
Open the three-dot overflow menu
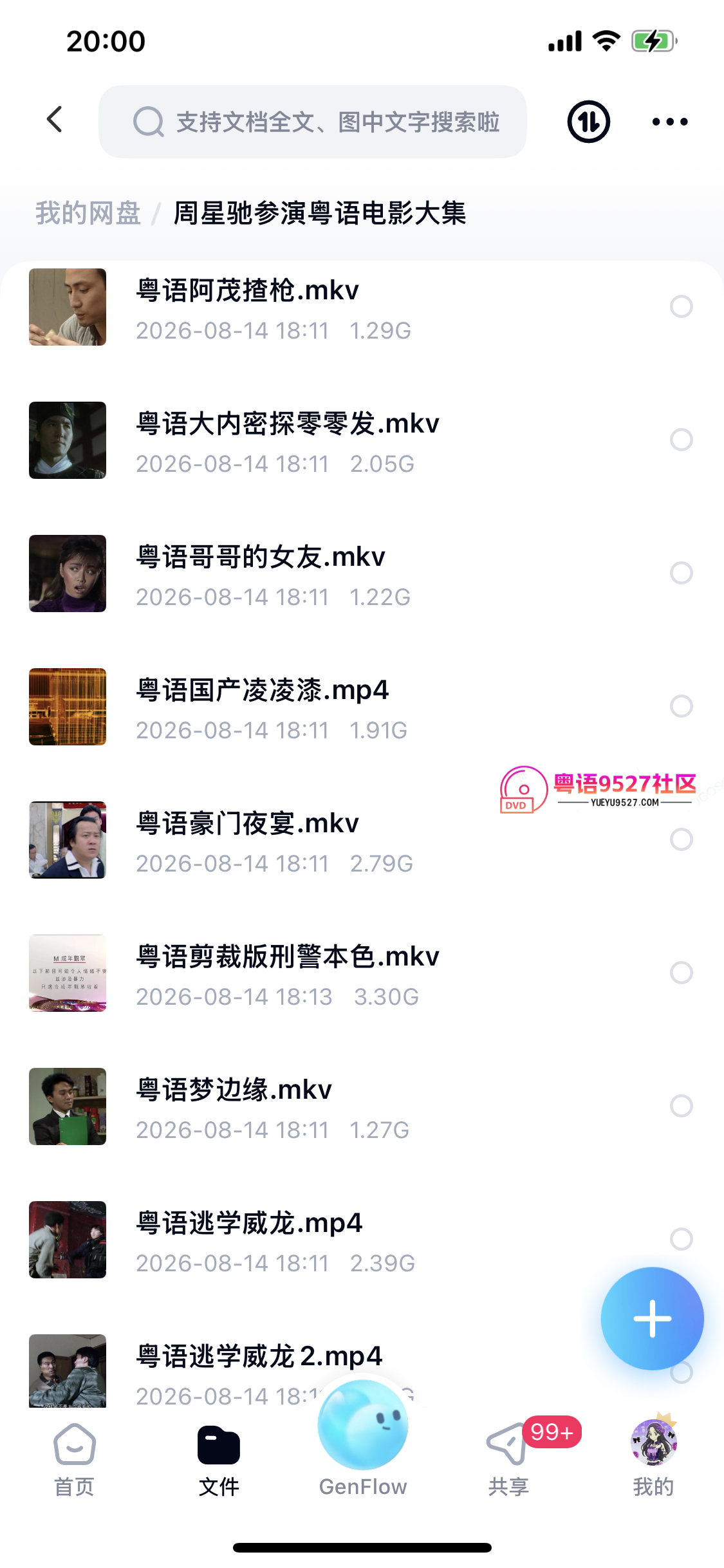point(670,122)
